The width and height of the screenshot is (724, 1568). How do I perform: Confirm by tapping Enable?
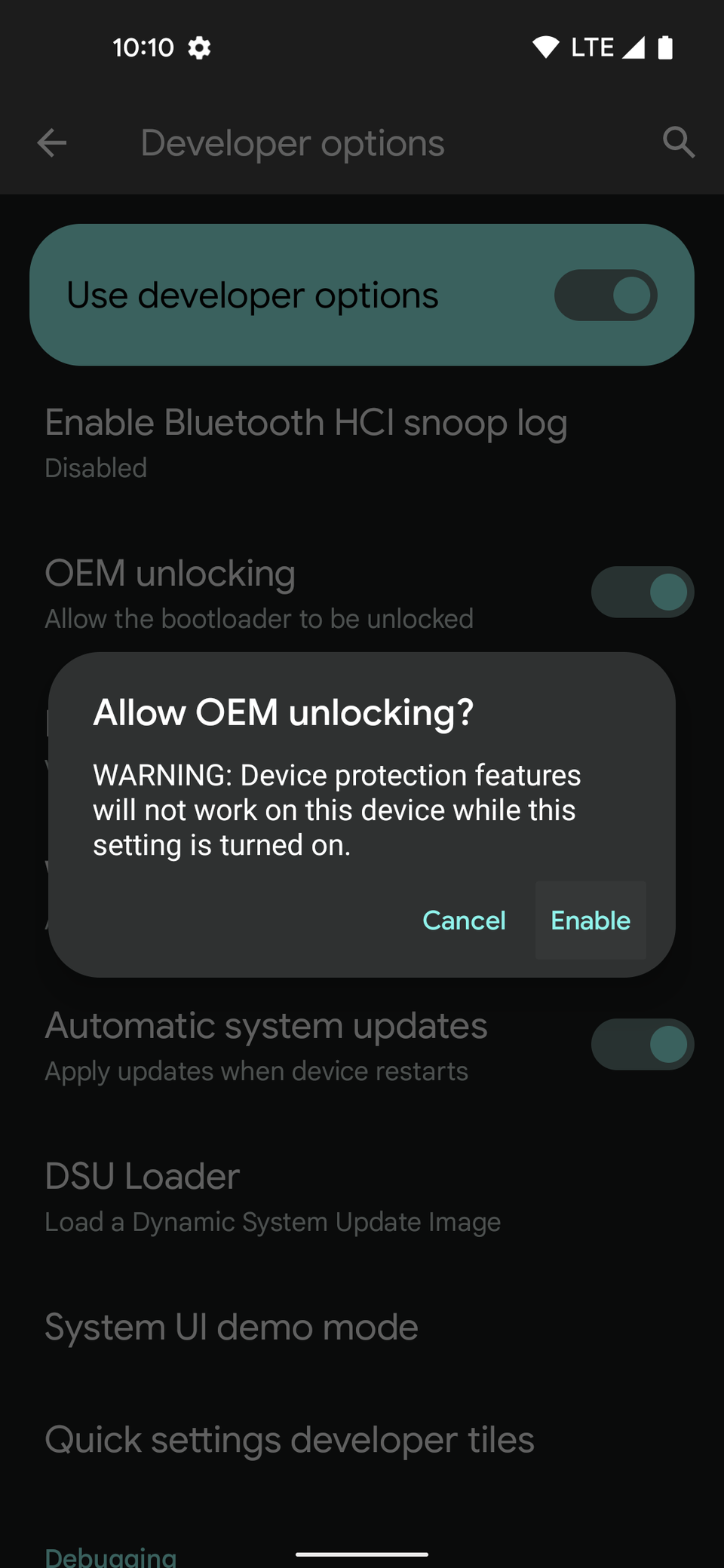coord(591,920)
